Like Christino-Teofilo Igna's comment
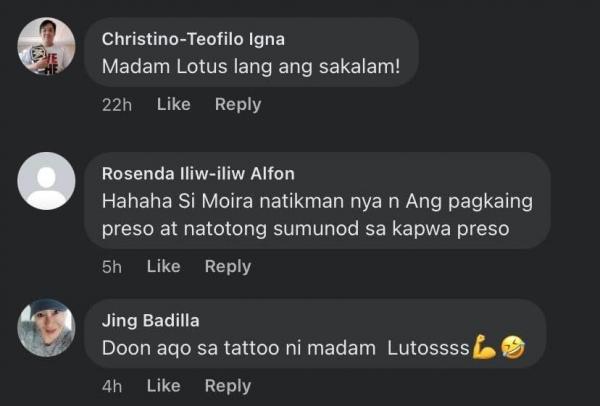600x406 pixels. (x=173, y=104)
